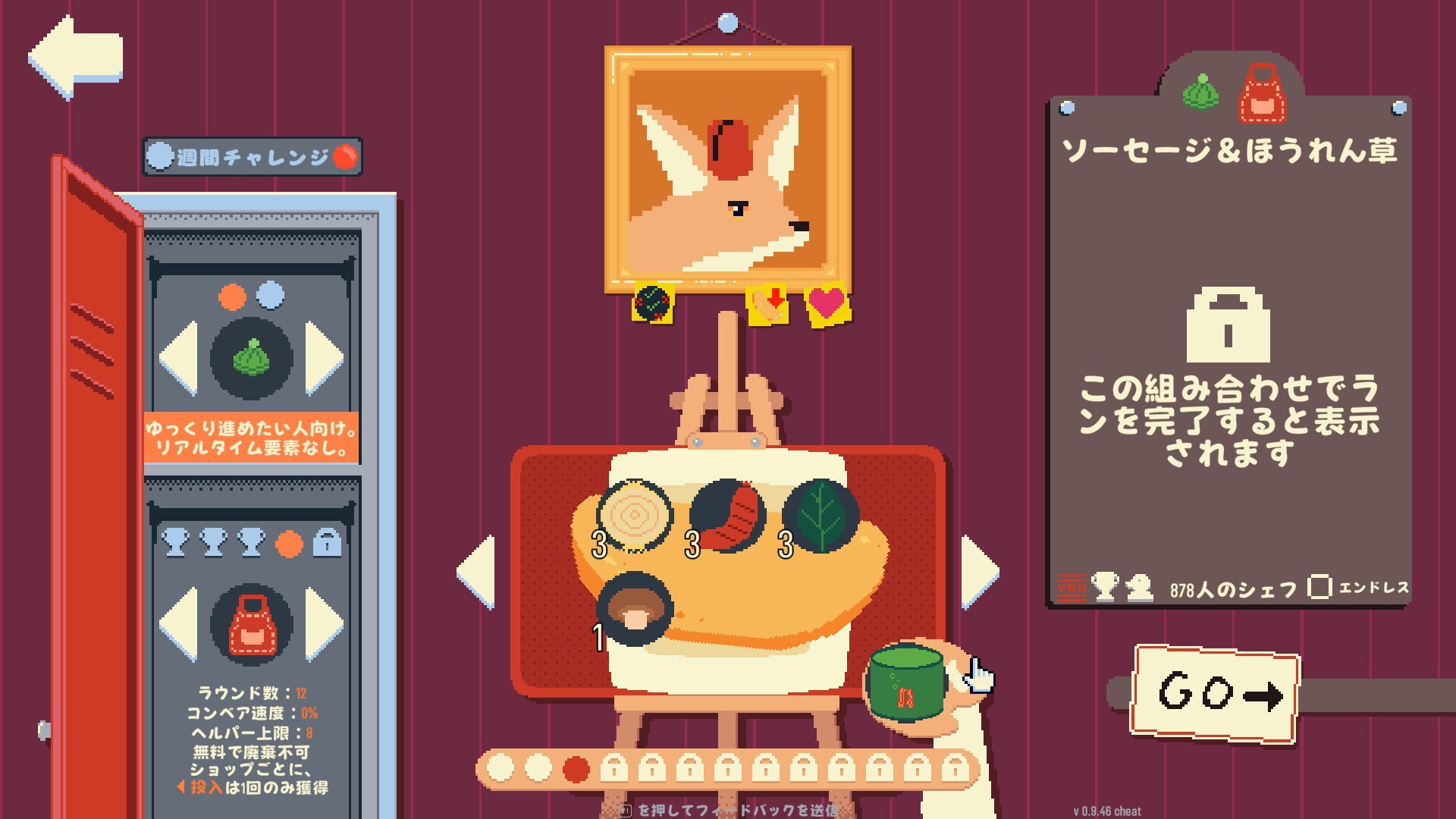
Task: Select the red current level dot
Action: (x=576, y=768)
